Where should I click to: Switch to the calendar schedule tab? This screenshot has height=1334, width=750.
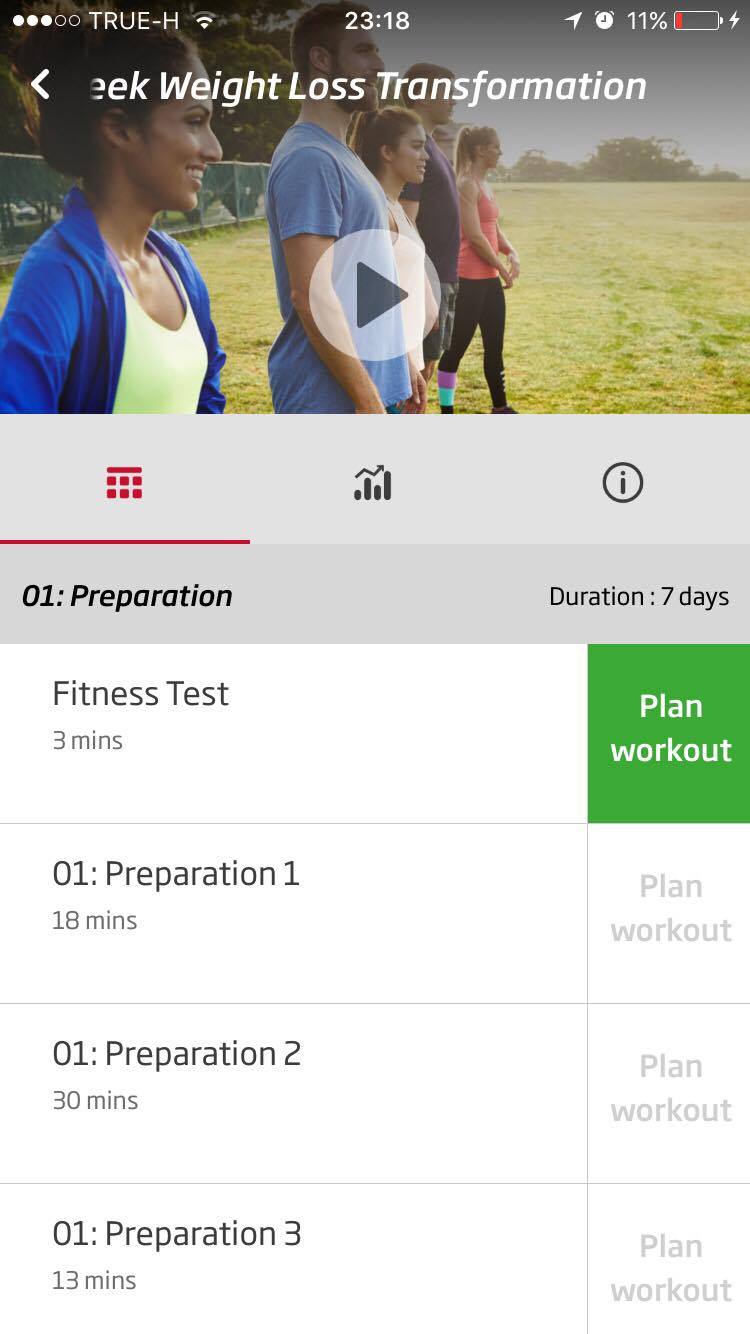124,483
